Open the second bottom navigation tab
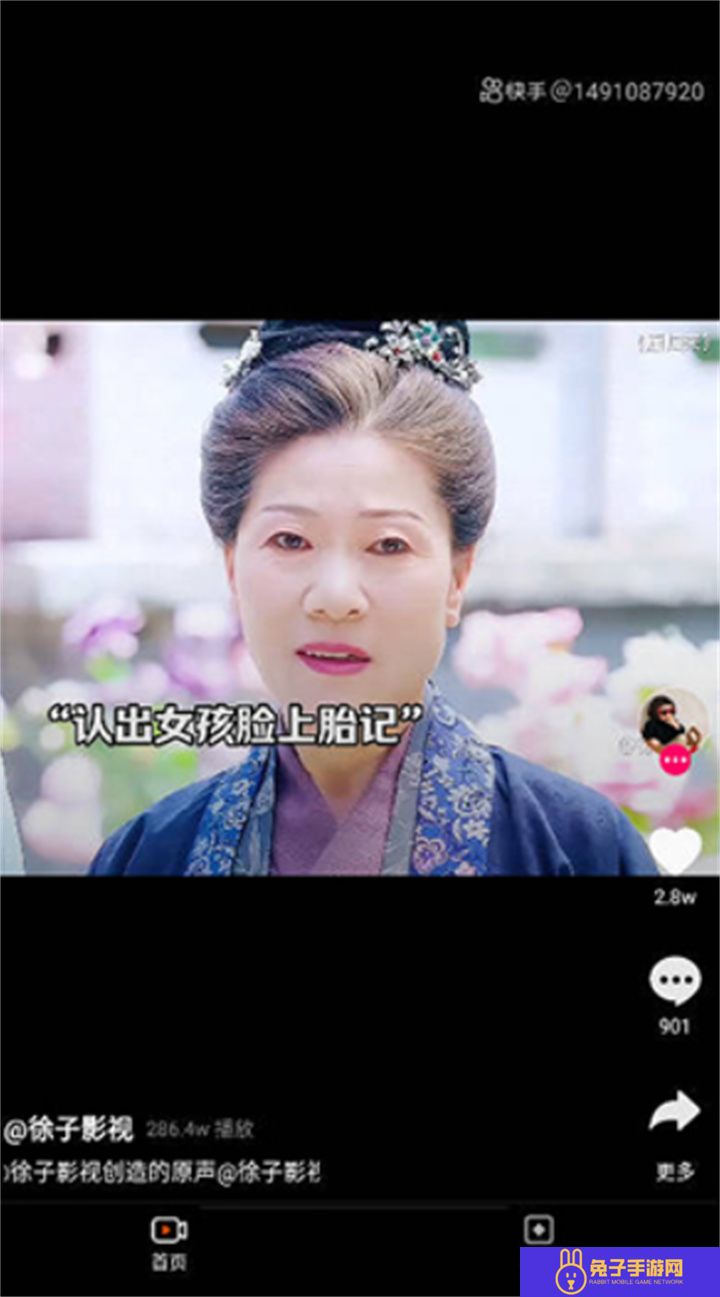Viewport: 720px width, 1297px height. tap(539, 1230)
